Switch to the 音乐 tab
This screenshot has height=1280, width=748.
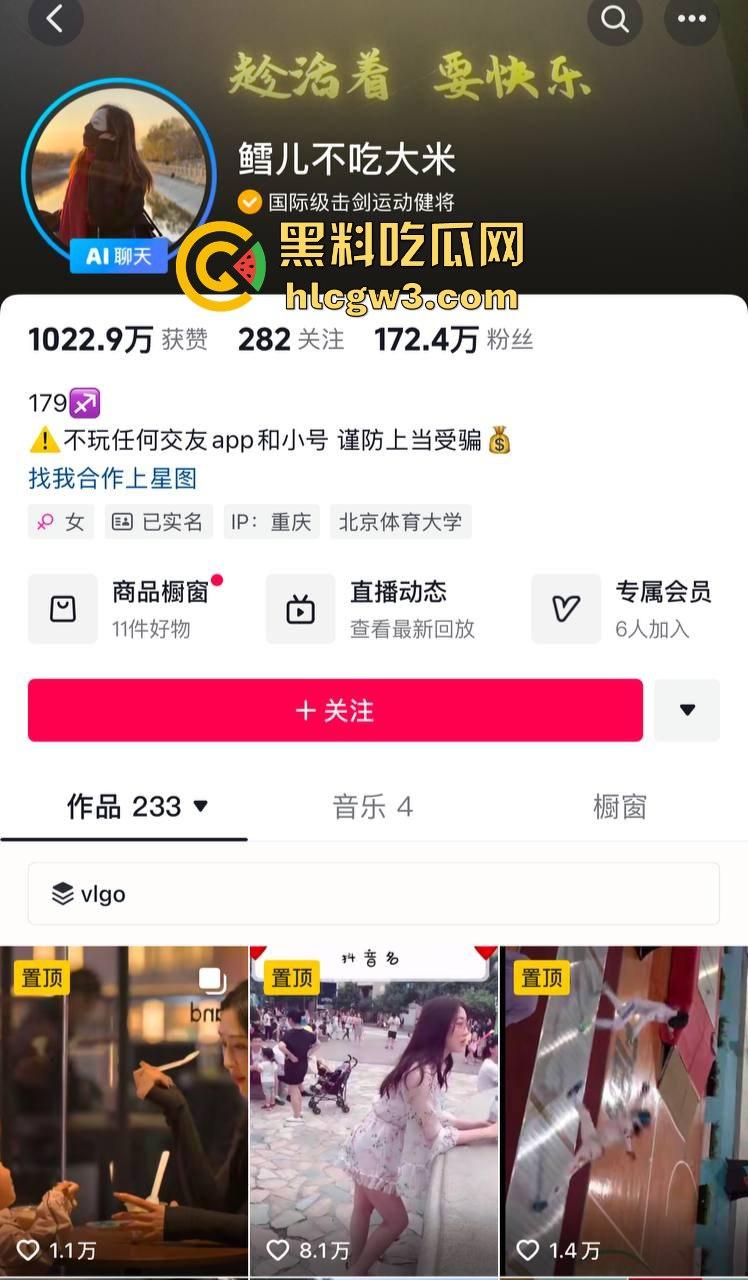(x=373, y=807)
